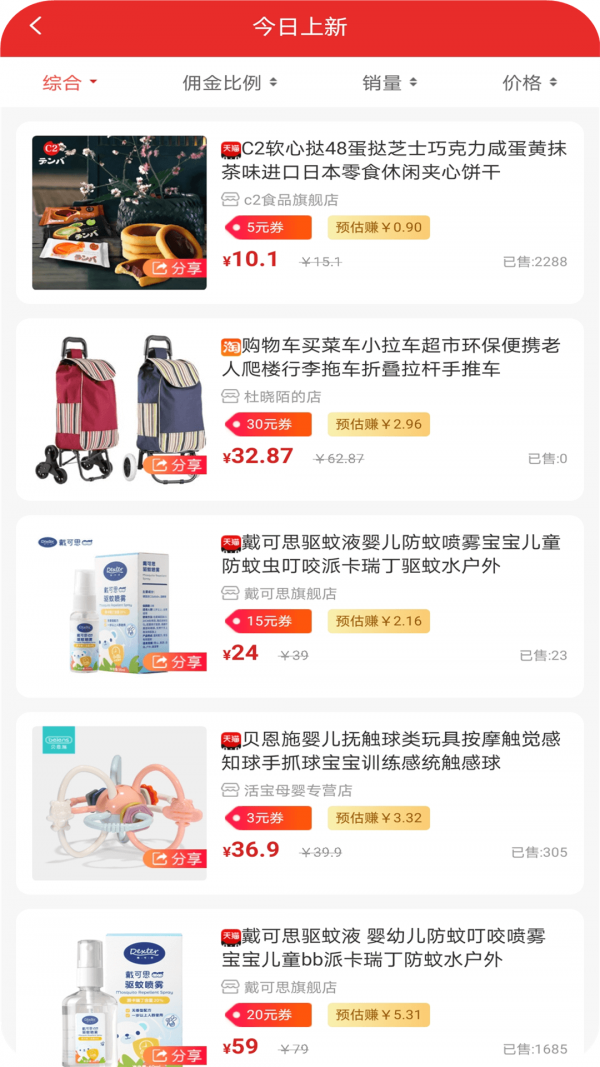Share the 贝恩施婴儿抚触球 toy product
The image size is (600, 1067).
[177, 859]
